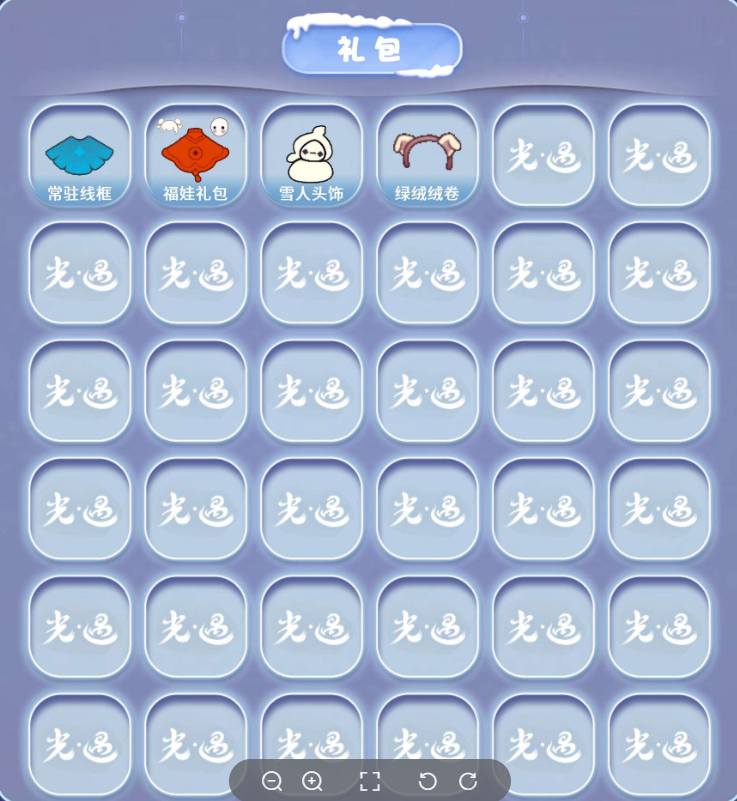Click the tile directly below 福娃礼包

click(x=196, y=272)
